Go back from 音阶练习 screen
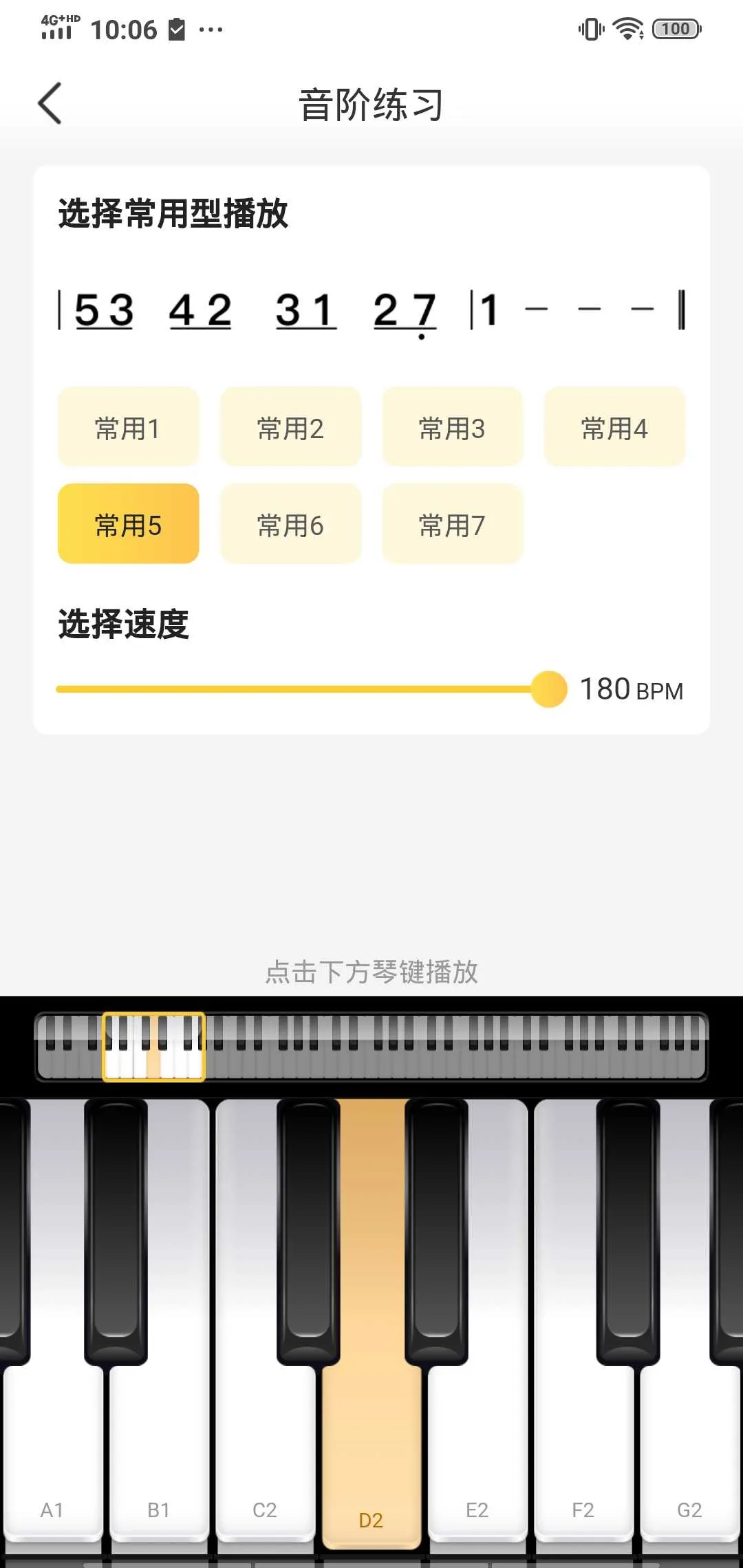This screenshot has width=743, height=1568. pyautogui.click(x=50, y=104)
